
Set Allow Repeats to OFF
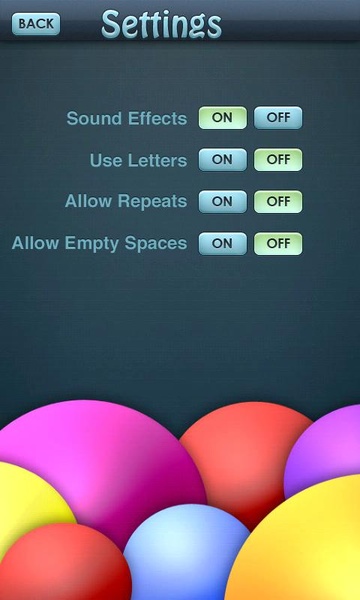click(x=278, y=202)
